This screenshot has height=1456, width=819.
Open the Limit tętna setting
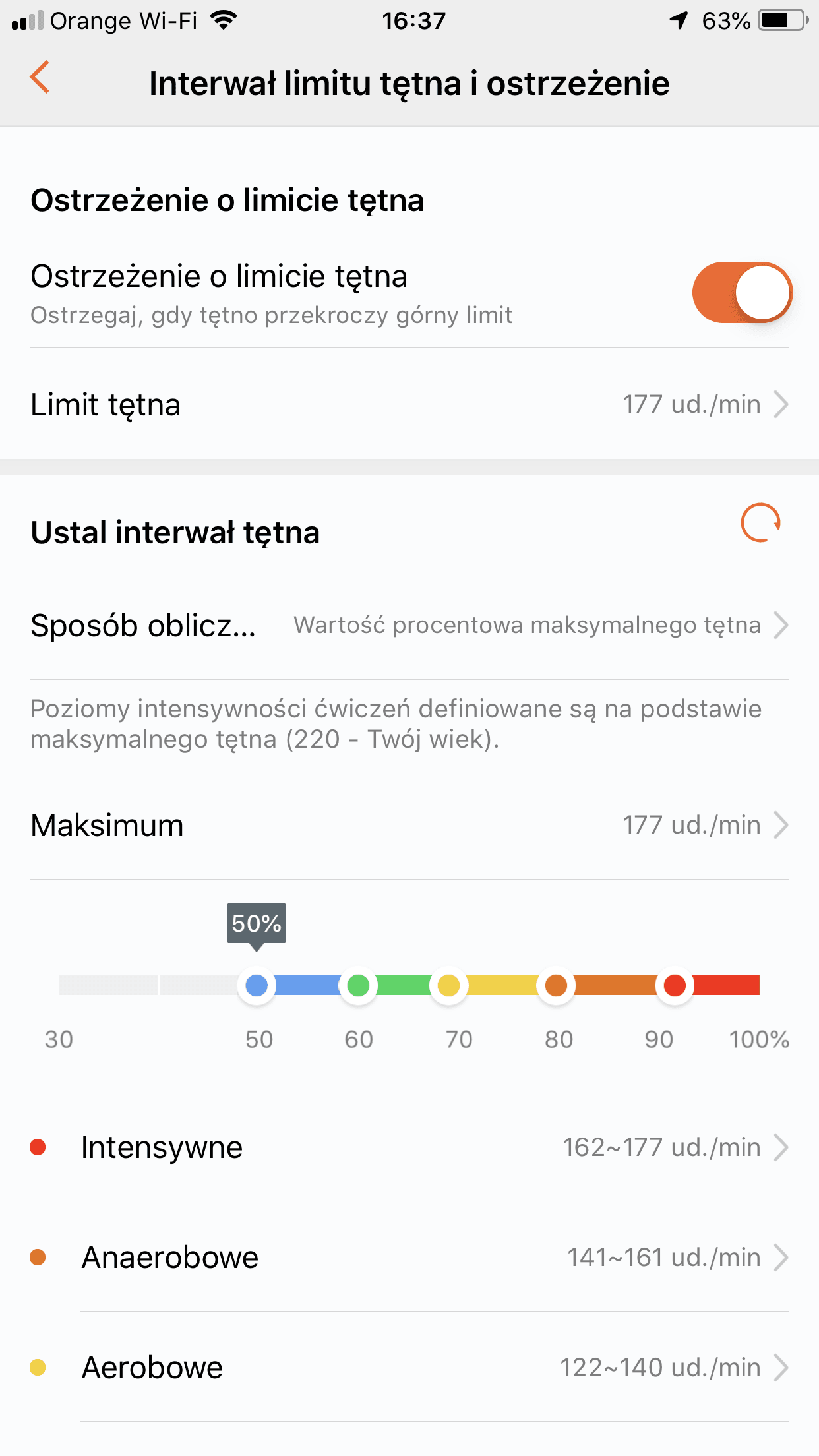coord(409,404)
